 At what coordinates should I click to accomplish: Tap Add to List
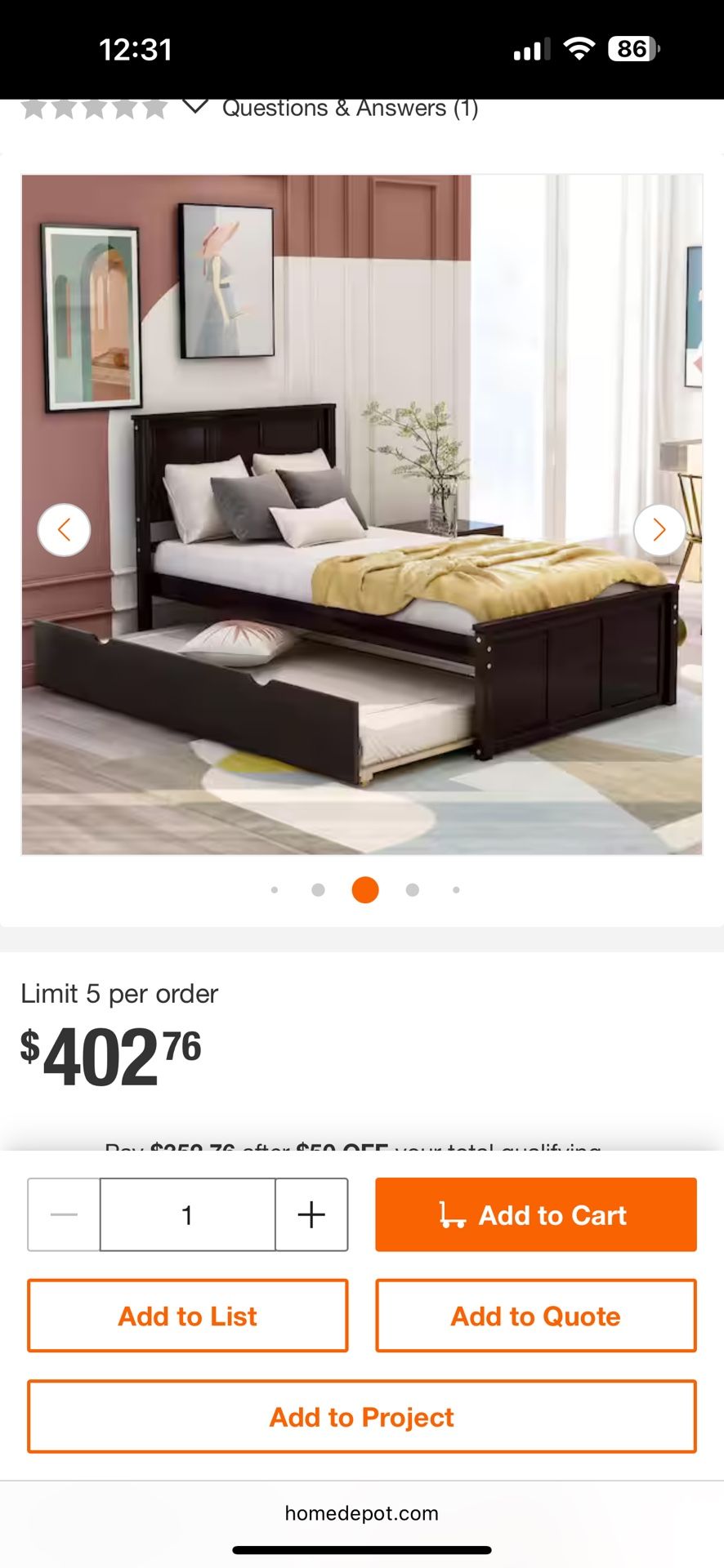[188, 1316]
